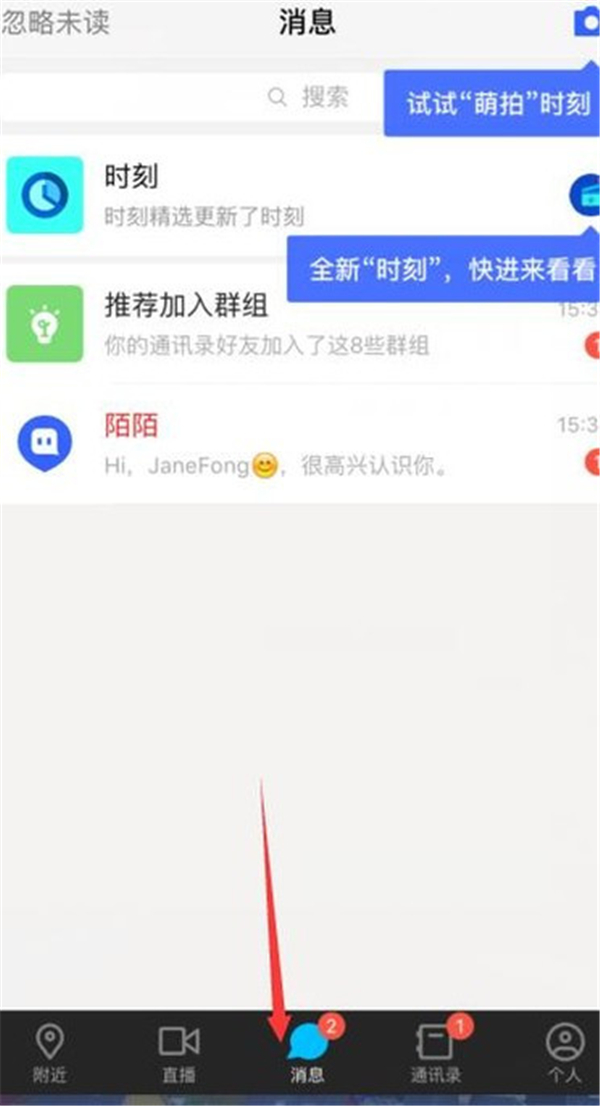Switch to the 附近 tab

(x=50, y=1055)
